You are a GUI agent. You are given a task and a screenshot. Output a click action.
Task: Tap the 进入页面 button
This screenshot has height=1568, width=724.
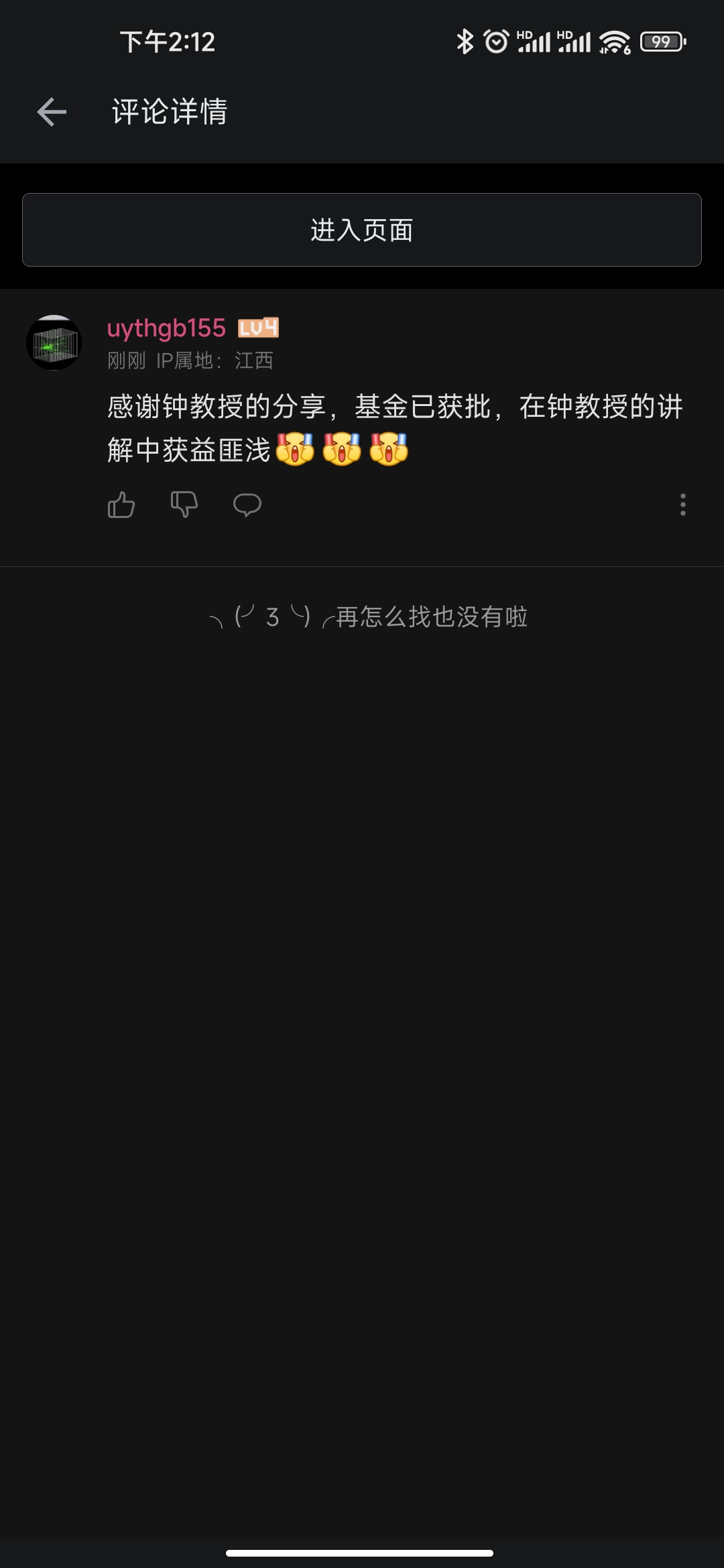(x=362, y=230)
